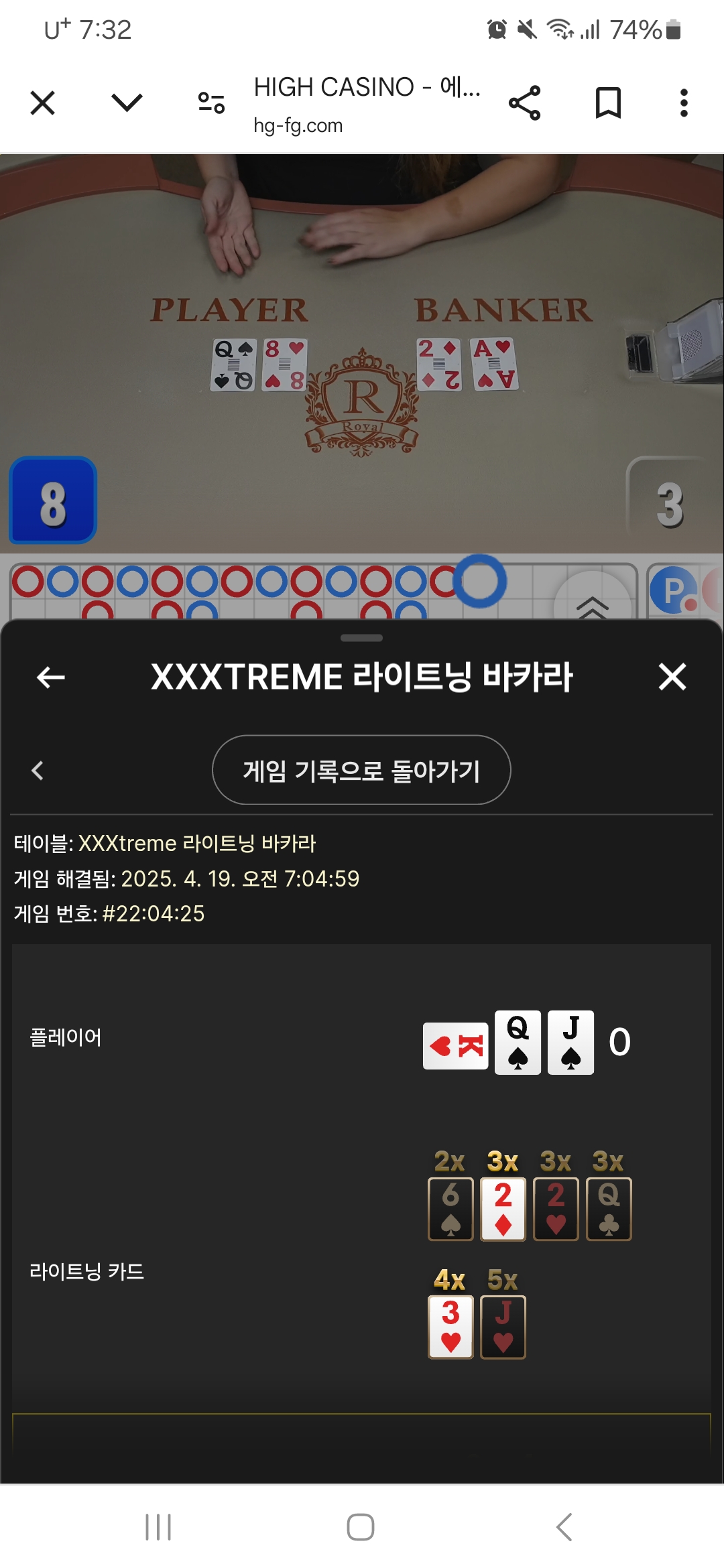Share this page

tap(524, 103)
